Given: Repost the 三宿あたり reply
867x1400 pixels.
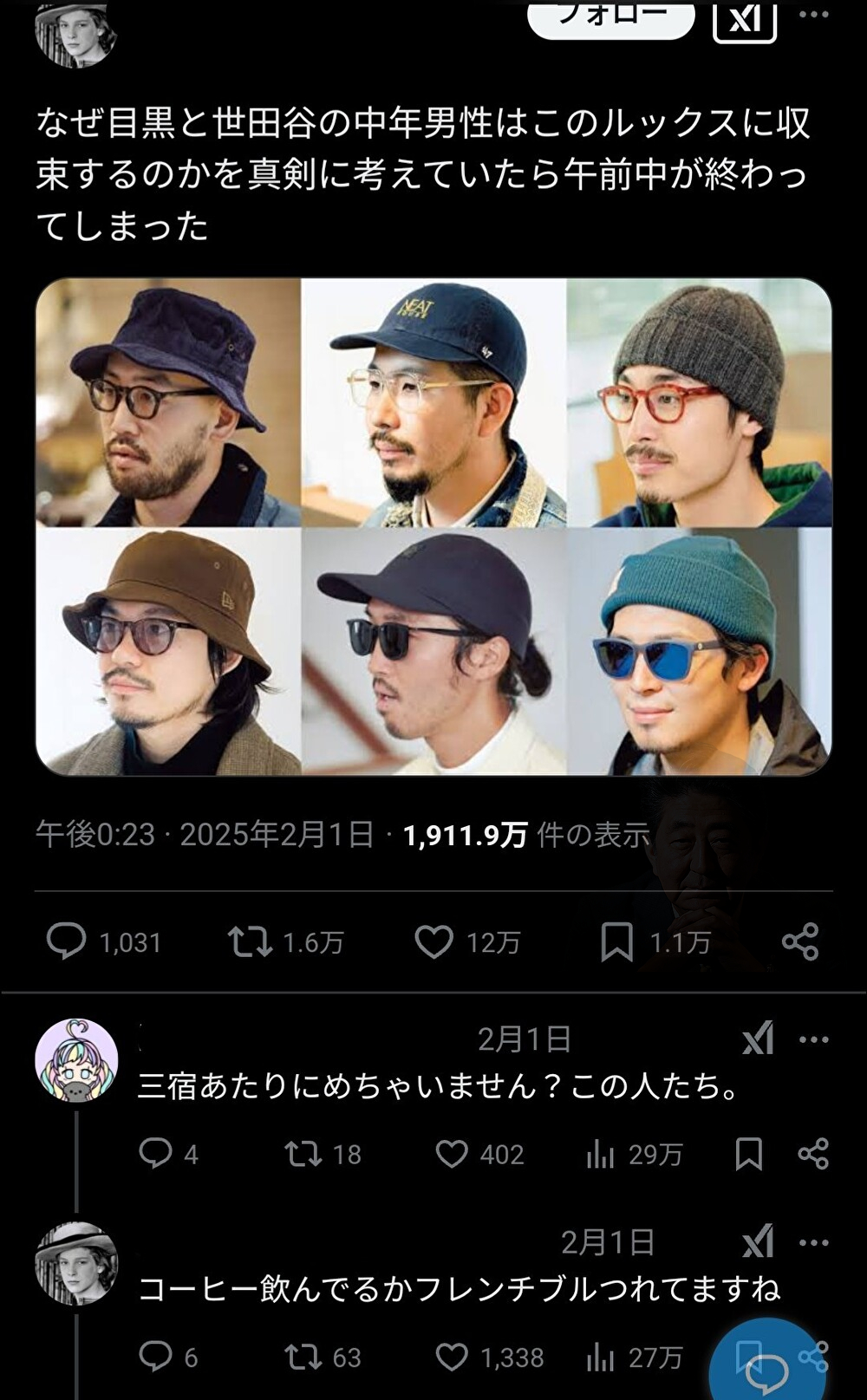Looking at the screenshot, I should (303, 1154).
